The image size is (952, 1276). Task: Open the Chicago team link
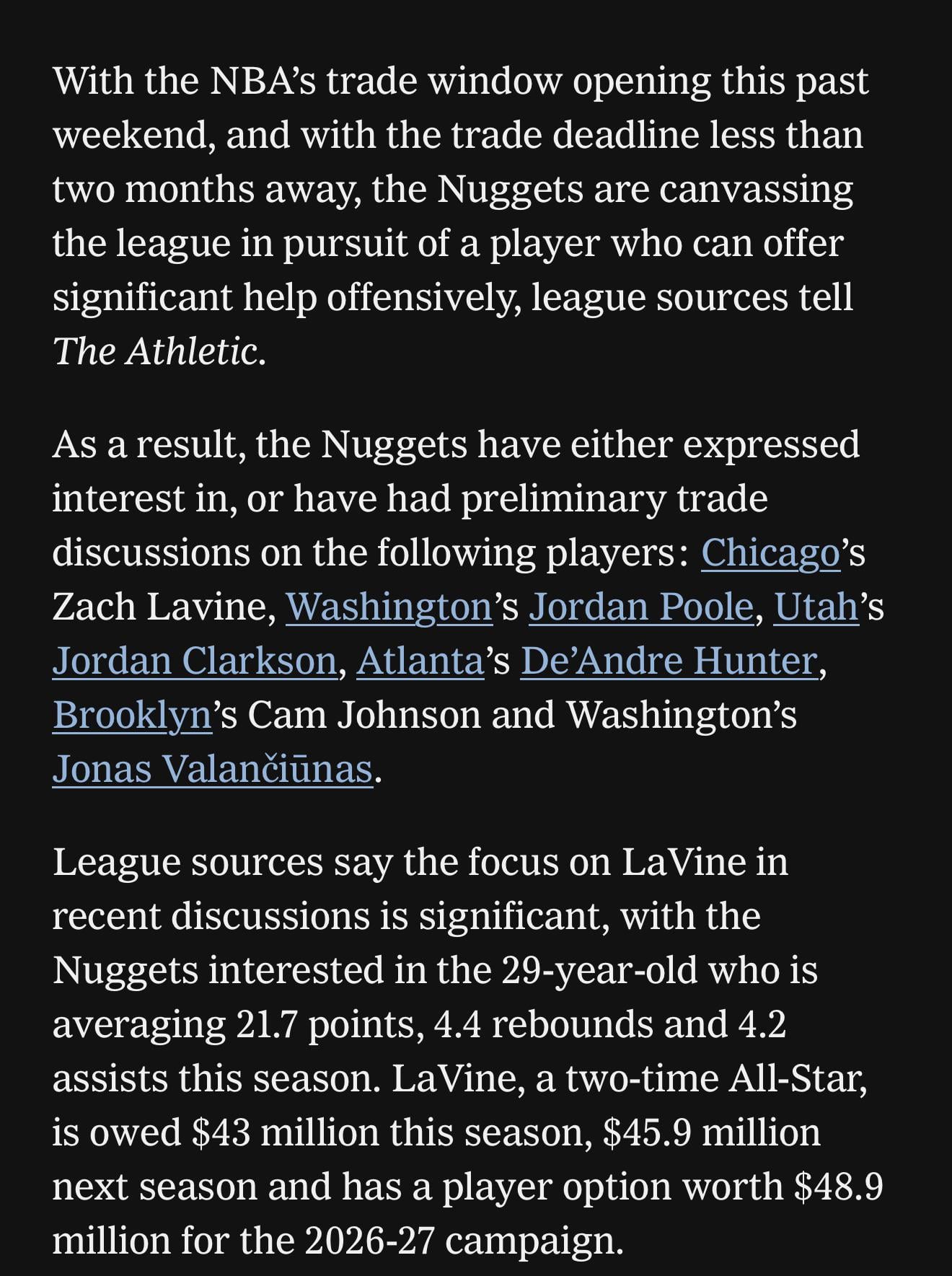click(770, 553)
